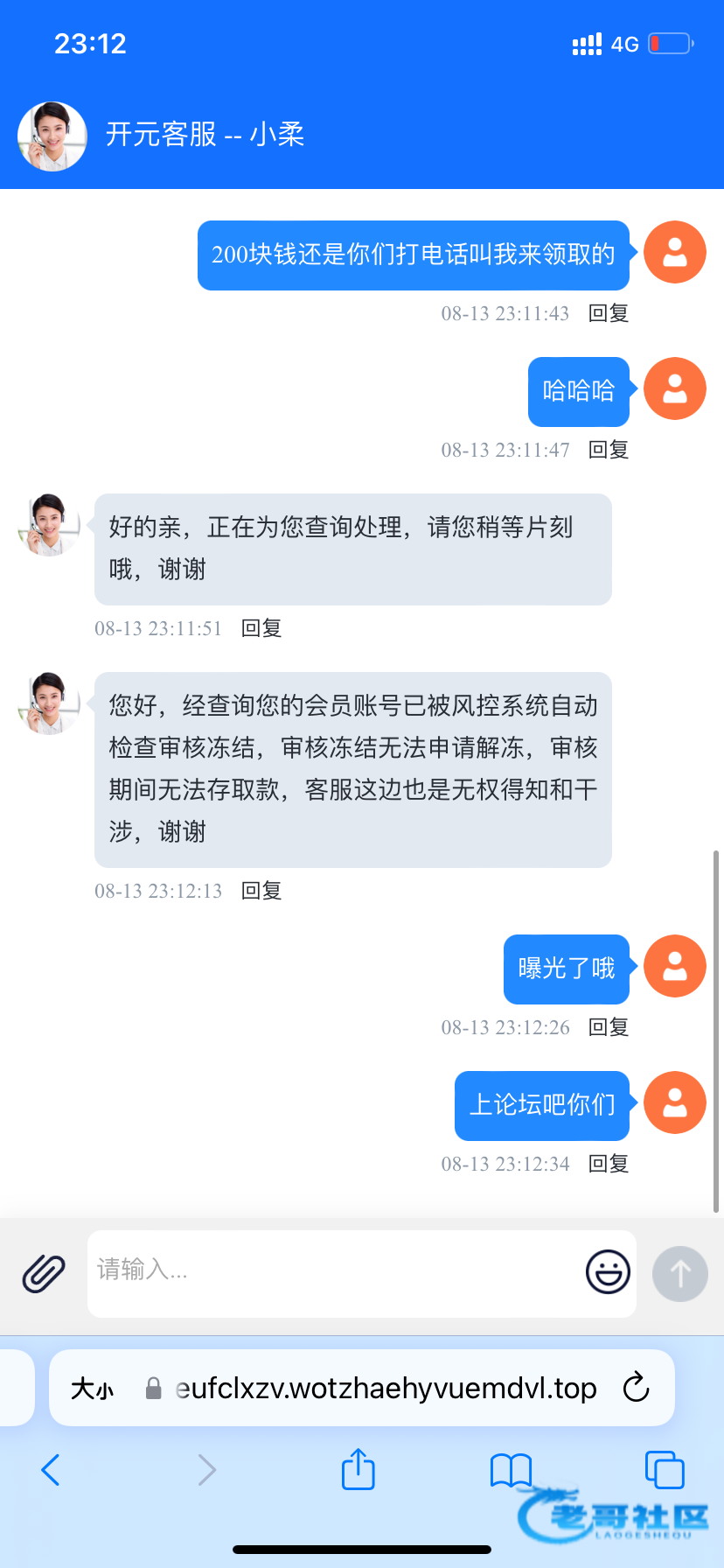724x1568 pixels.
Task: Open the emoji picker smiley icon
Action: pyautogui.click(x=608, y=1271)
